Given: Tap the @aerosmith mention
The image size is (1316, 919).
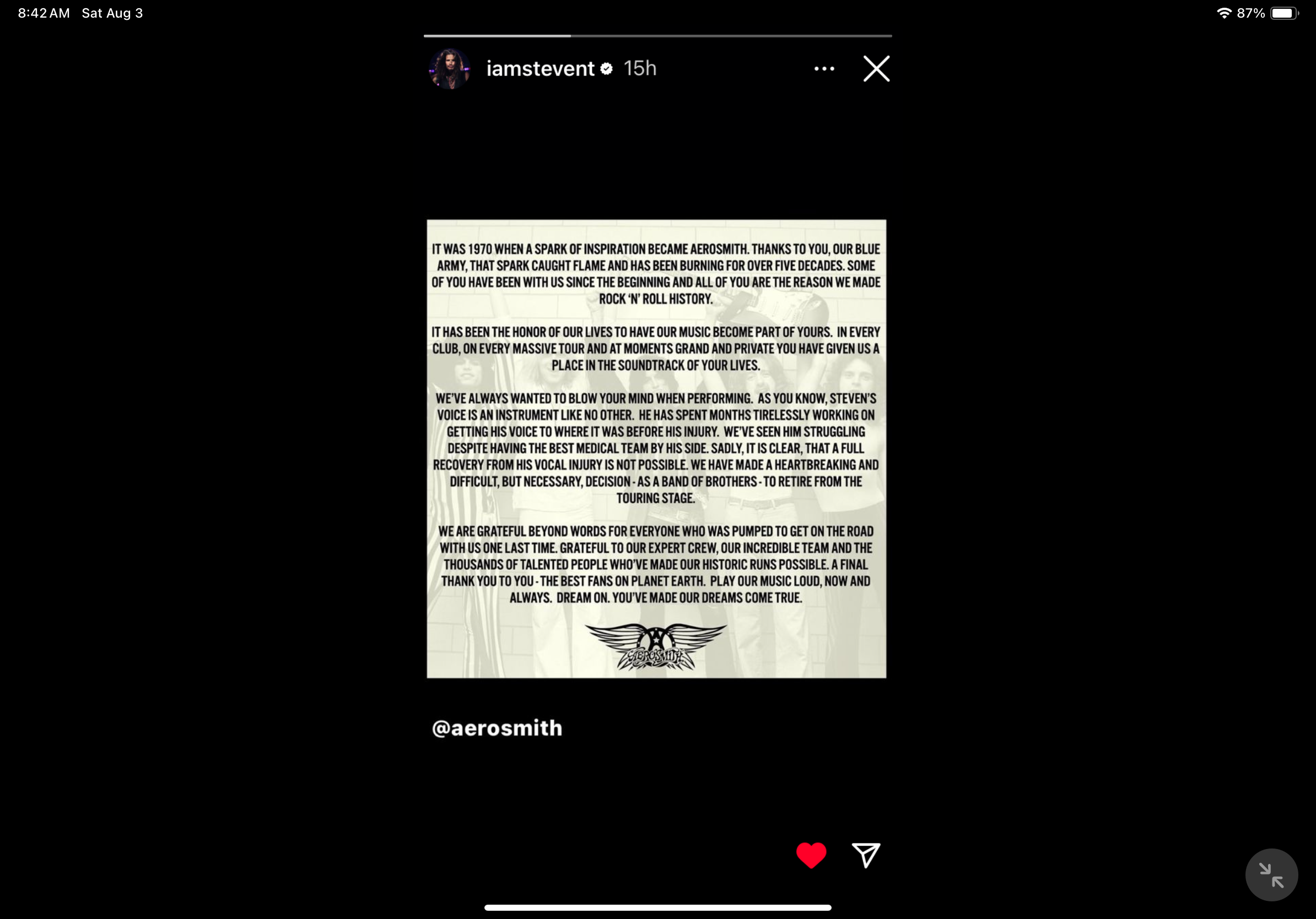Looking at the screenshot, I should [497, 728].
